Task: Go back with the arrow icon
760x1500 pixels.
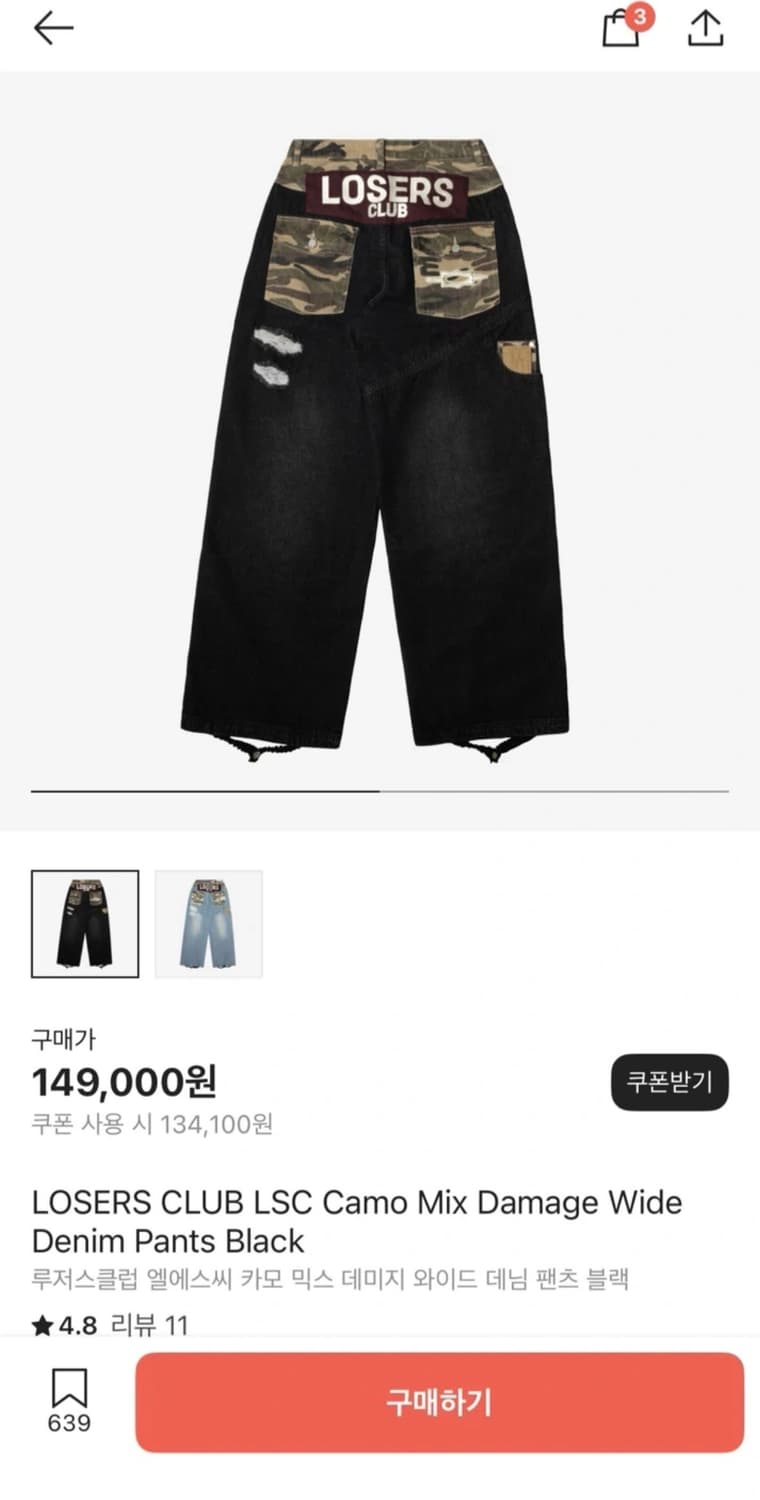Action: tap(53, 28)
